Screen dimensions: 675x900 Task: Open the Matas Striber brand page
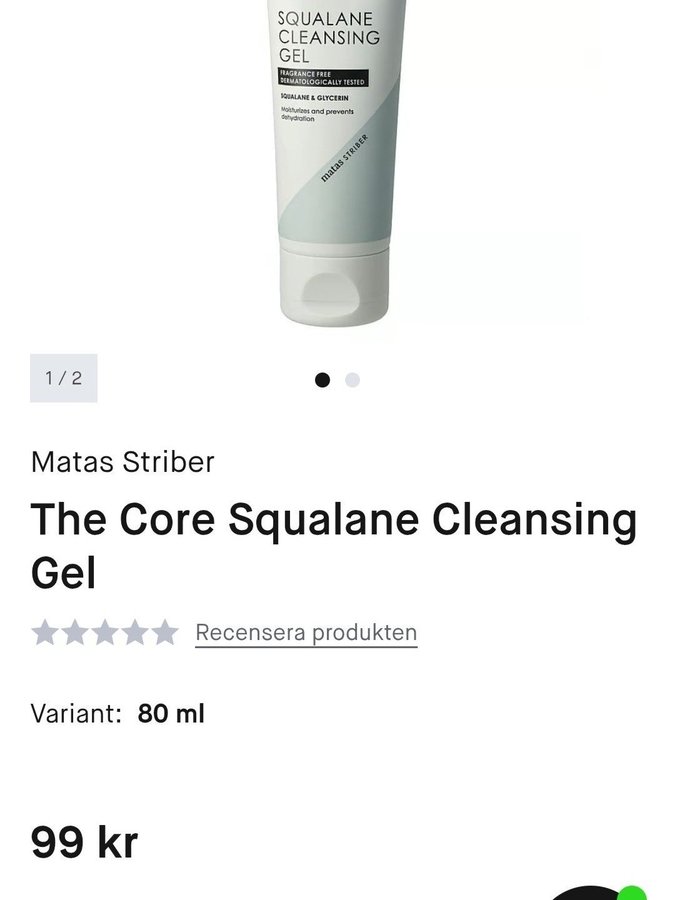click(123, 462)
